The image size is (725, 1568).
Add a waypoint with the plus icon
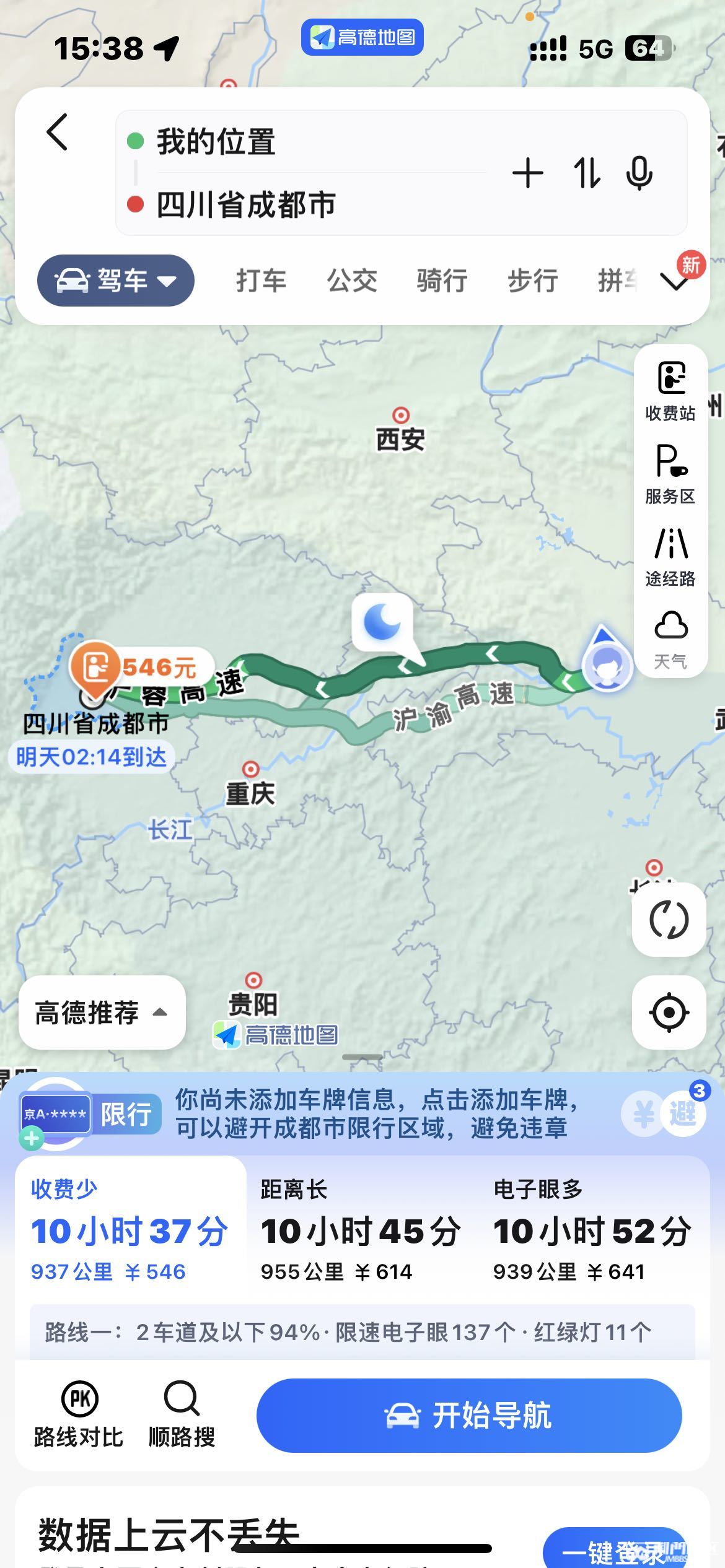tap(528, 173)
